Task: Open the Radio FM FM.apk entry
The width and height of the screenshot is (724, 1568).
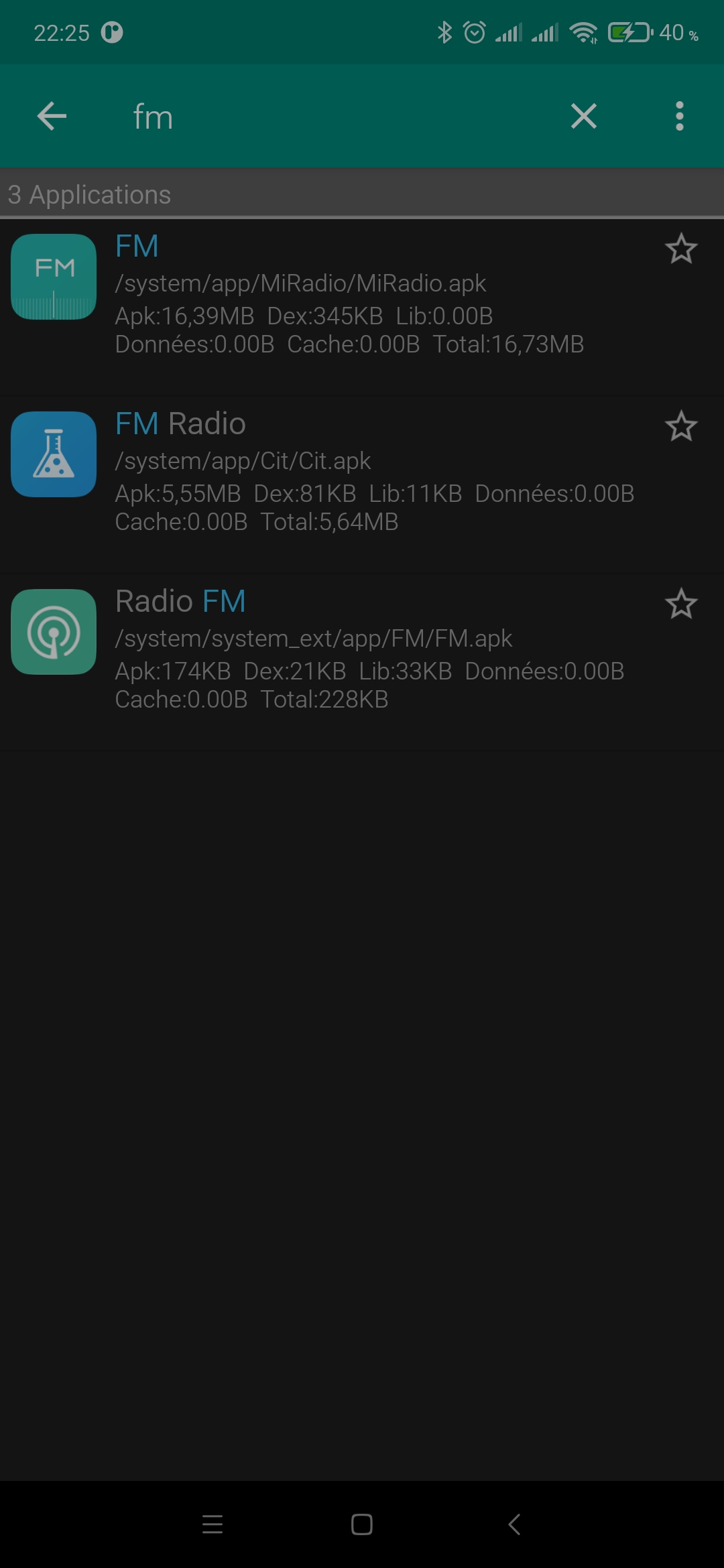Action: [362, 662]
